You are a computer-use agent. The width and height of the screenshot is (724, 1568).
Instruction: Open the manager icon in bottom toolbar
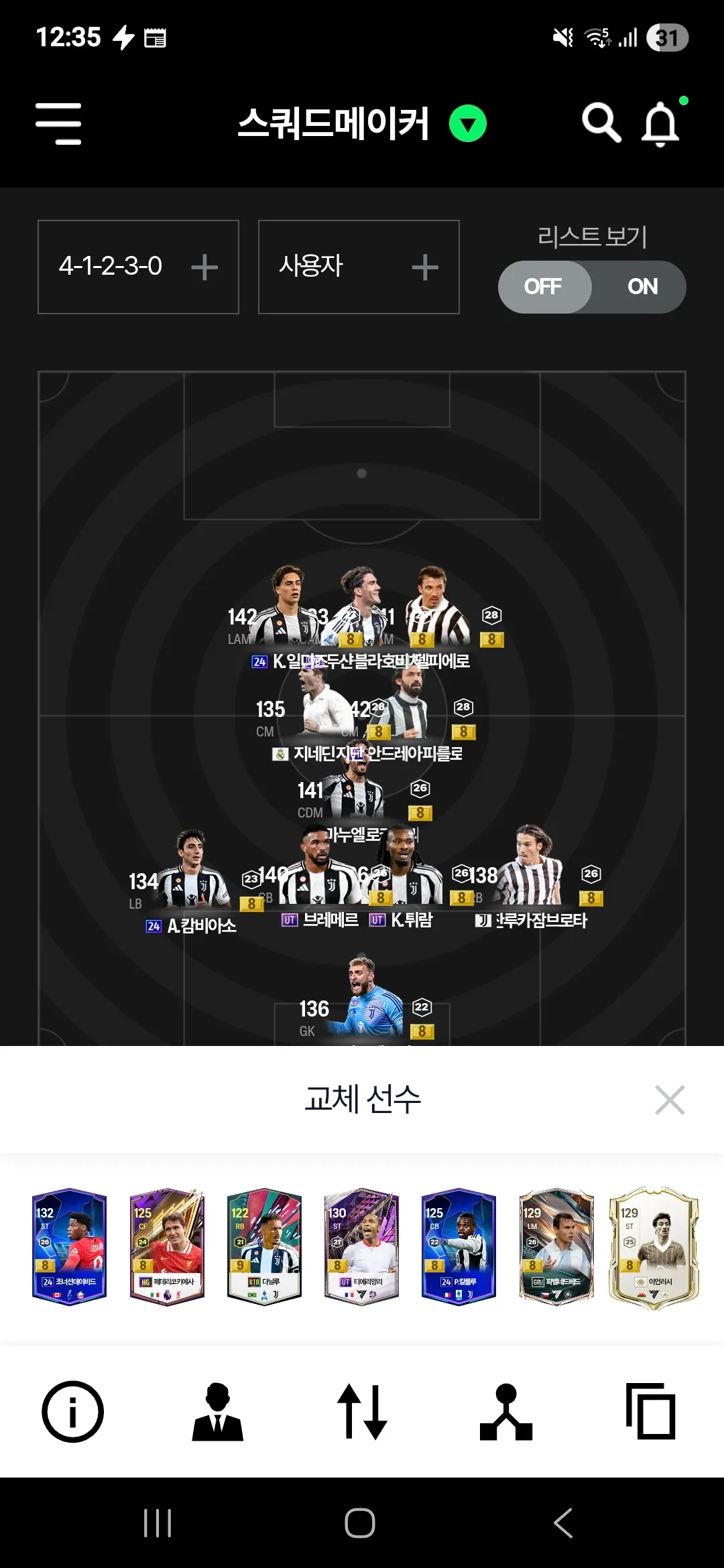(217, 1411)
